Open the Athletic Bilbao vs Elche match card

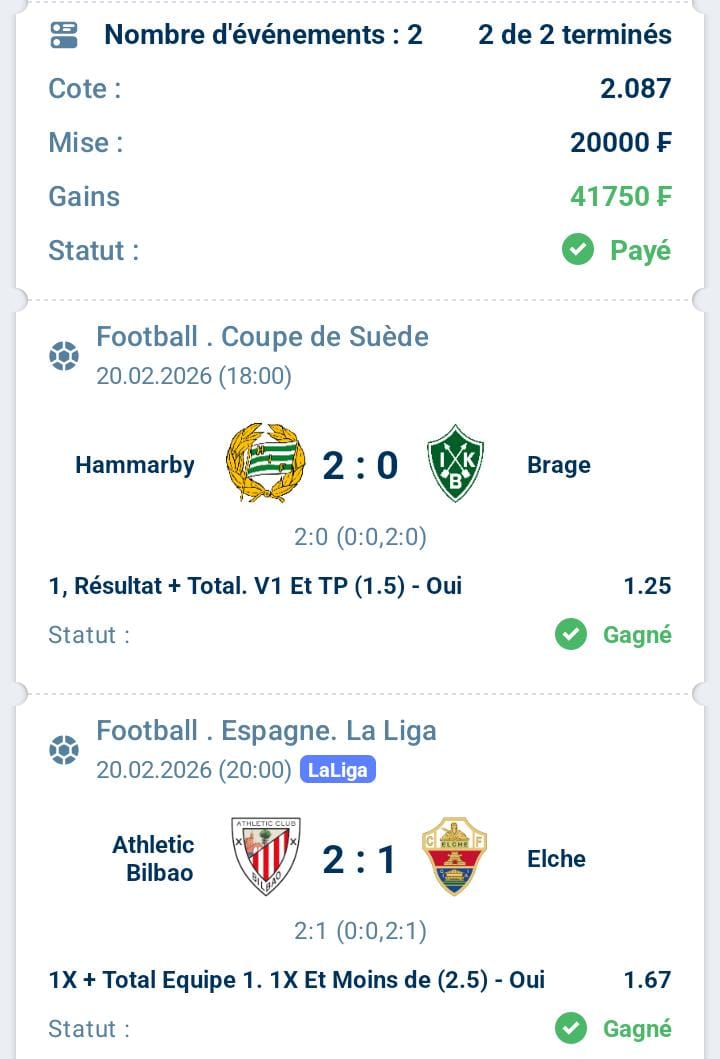point(360,860)
